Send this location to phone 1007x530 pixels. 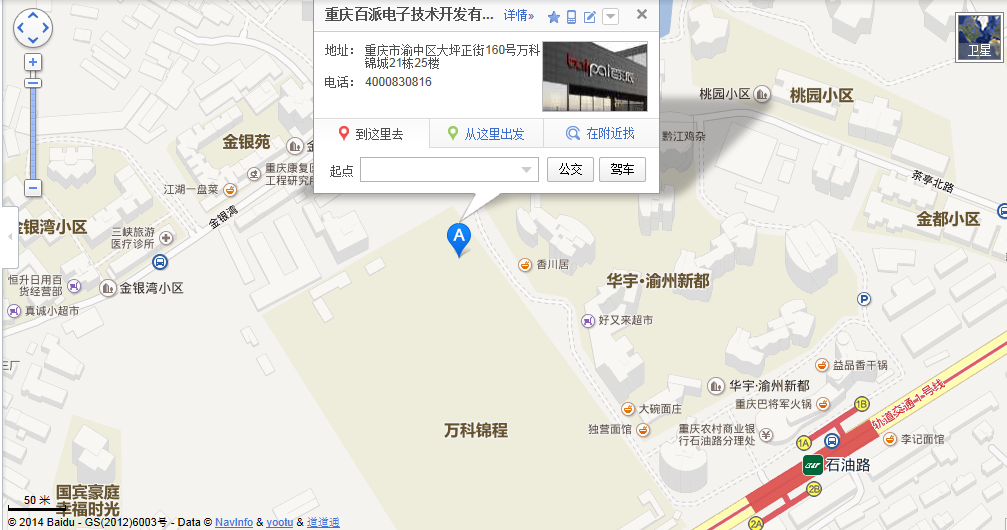tap(571, 17)
